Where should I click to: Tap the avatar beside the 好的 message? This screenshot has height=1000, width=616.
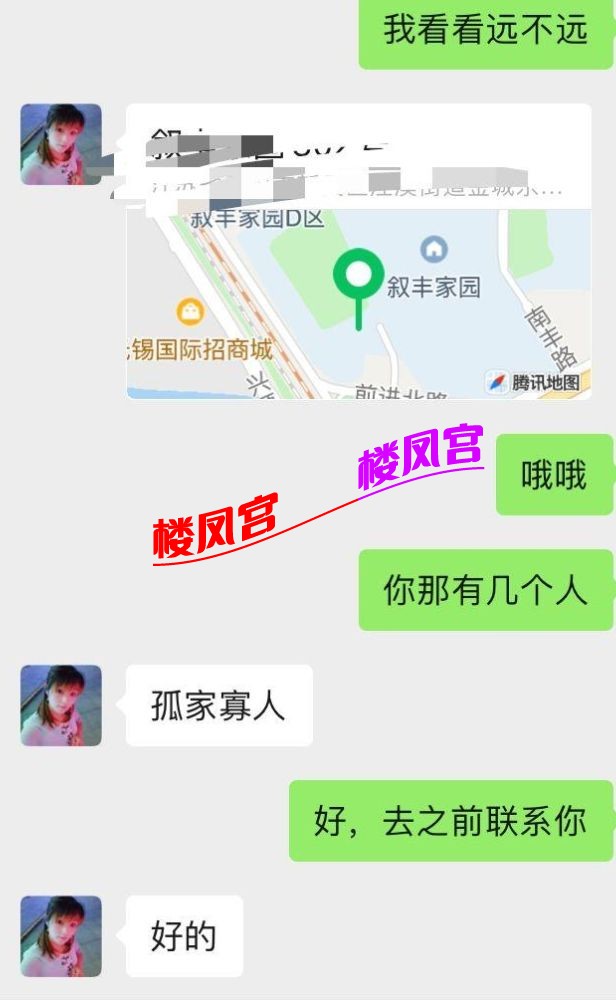61,936
